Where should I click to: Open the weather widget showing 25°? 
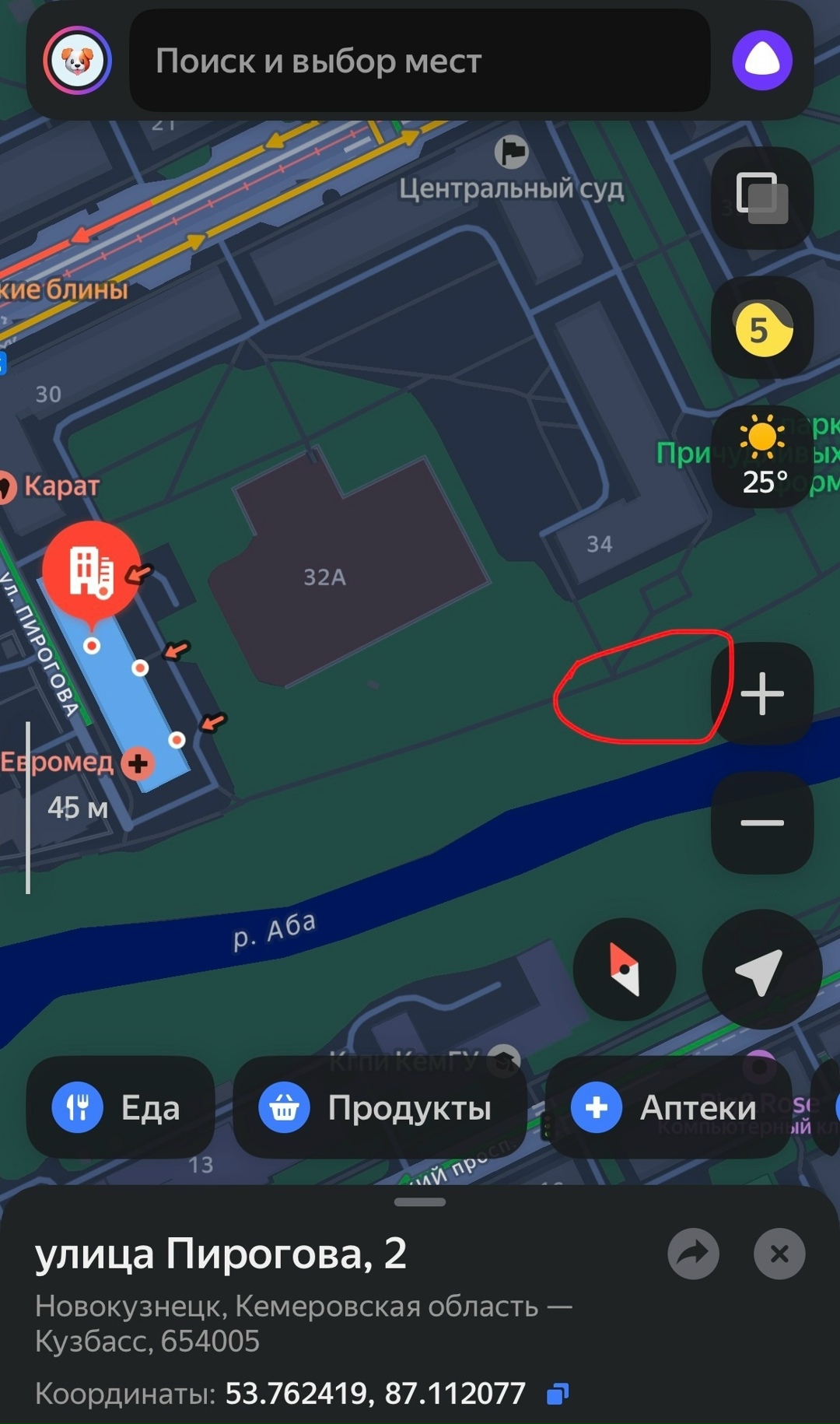(761, 458)
